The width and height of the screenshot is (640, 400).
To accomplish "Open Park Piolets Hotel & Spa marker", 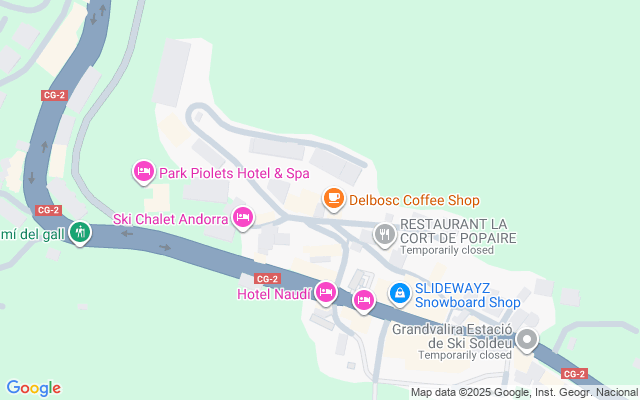I will click(x=143, y=172).
